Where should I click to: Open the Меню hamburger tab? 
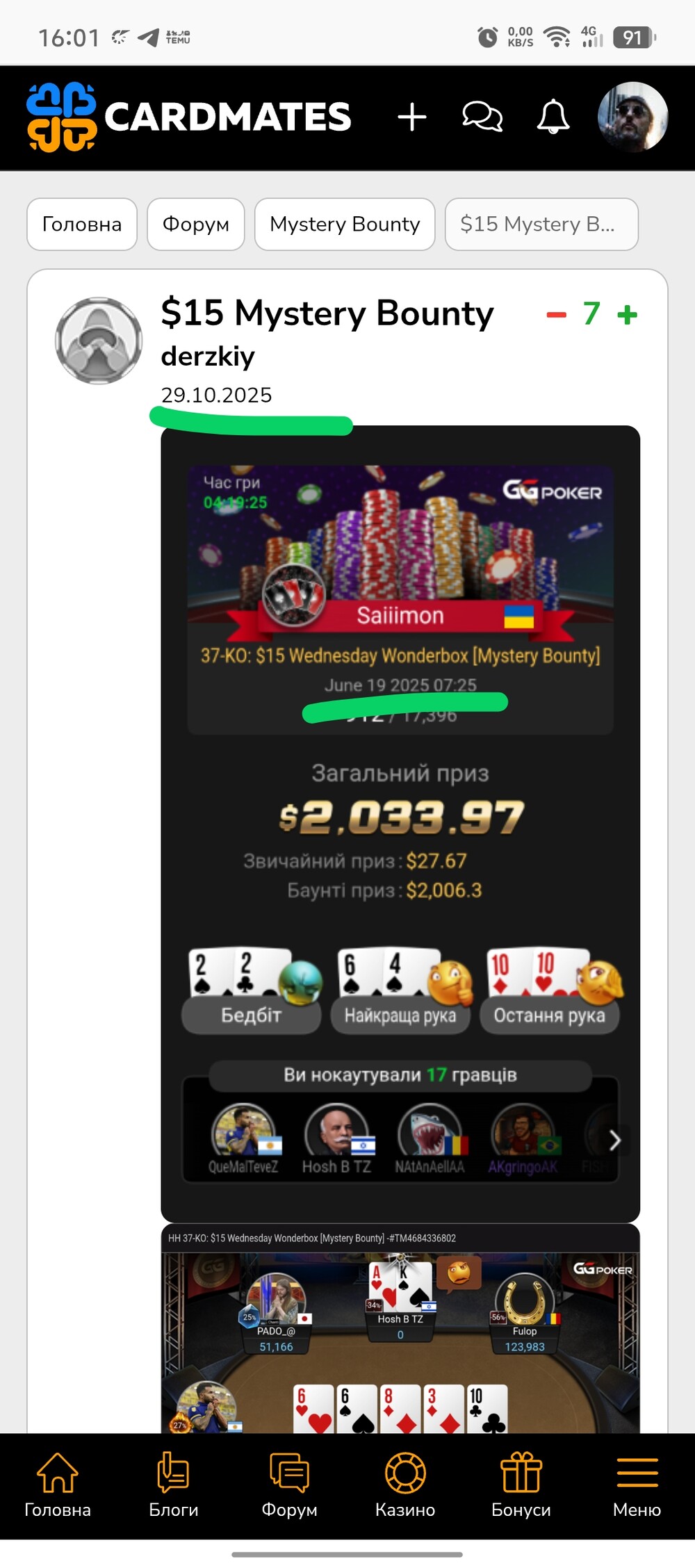pos(637,1486)
